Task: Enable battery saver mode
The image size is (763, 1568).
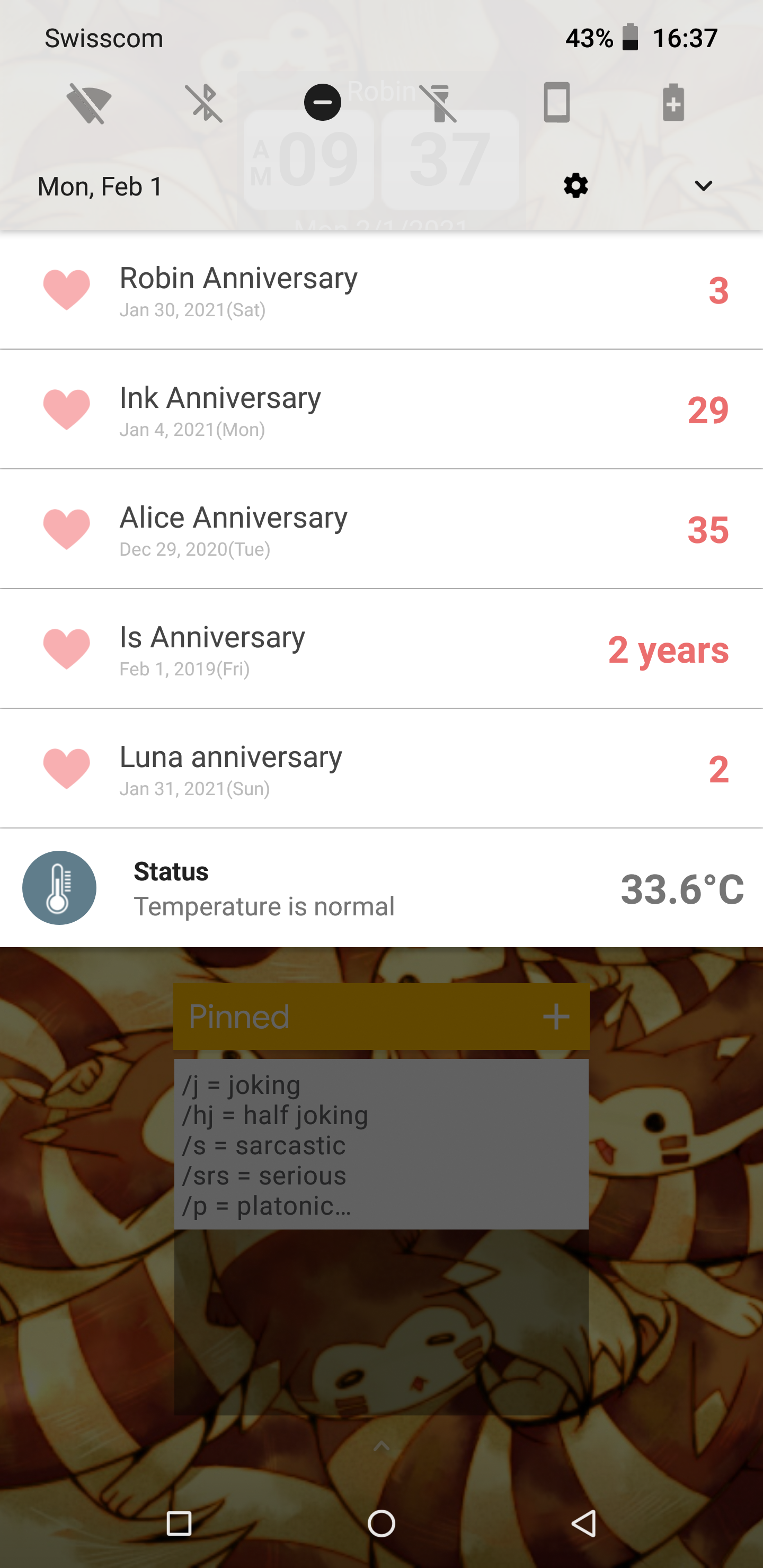Action: [674, 103]
